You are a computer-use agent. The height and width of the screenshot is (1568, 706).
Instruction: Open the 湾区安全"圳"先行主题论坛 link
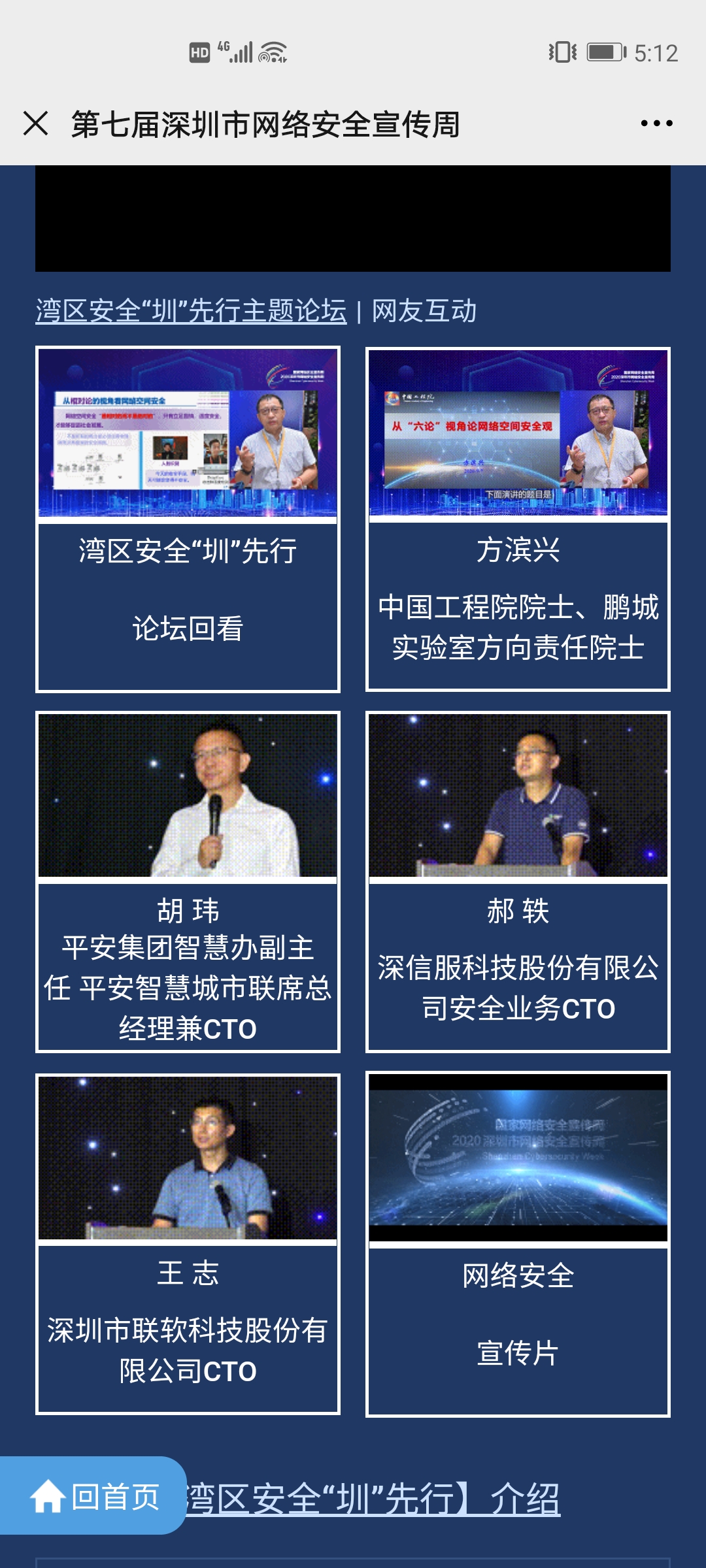click(191, 311)
